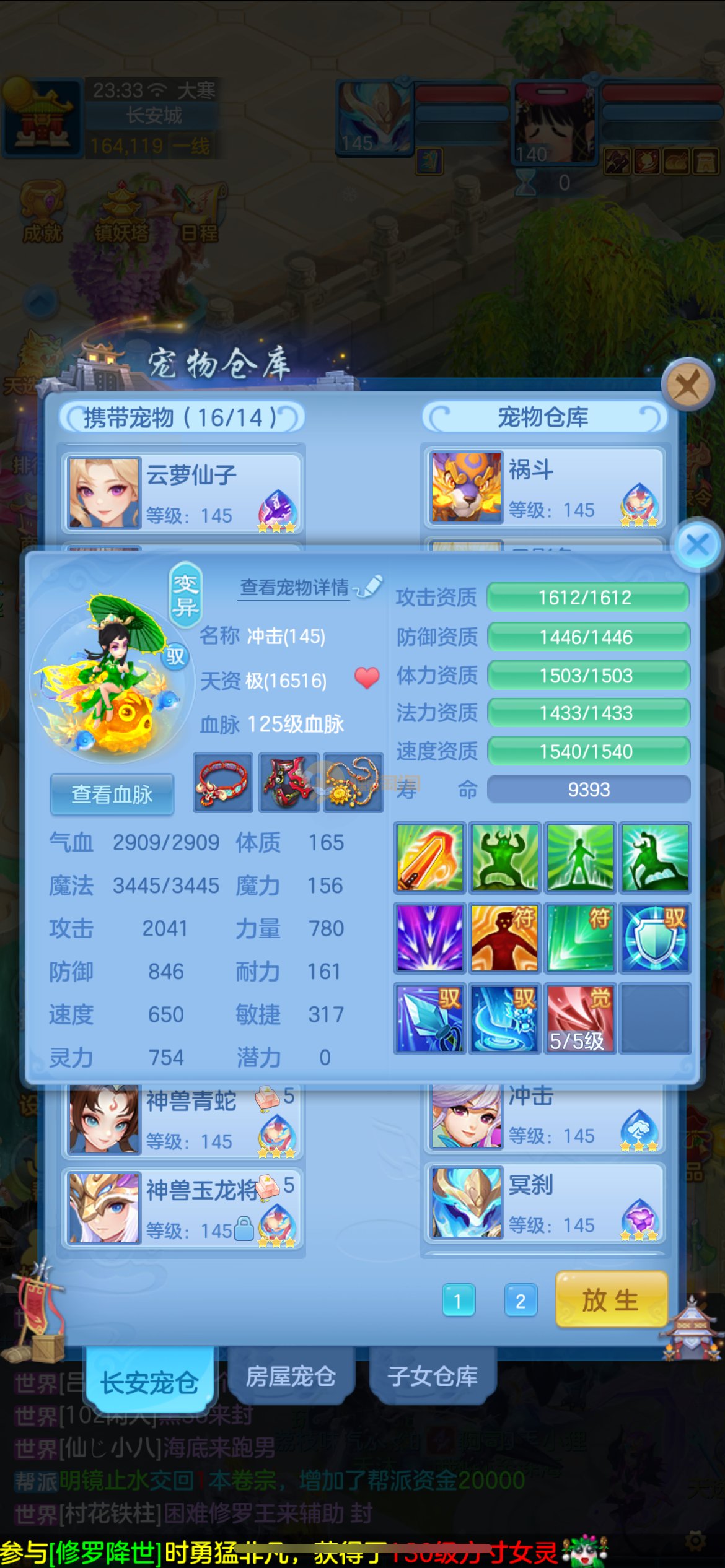Screen dimensions: 725x1568
Task: Close the pet details popup
Action: [x=698, y=546]
